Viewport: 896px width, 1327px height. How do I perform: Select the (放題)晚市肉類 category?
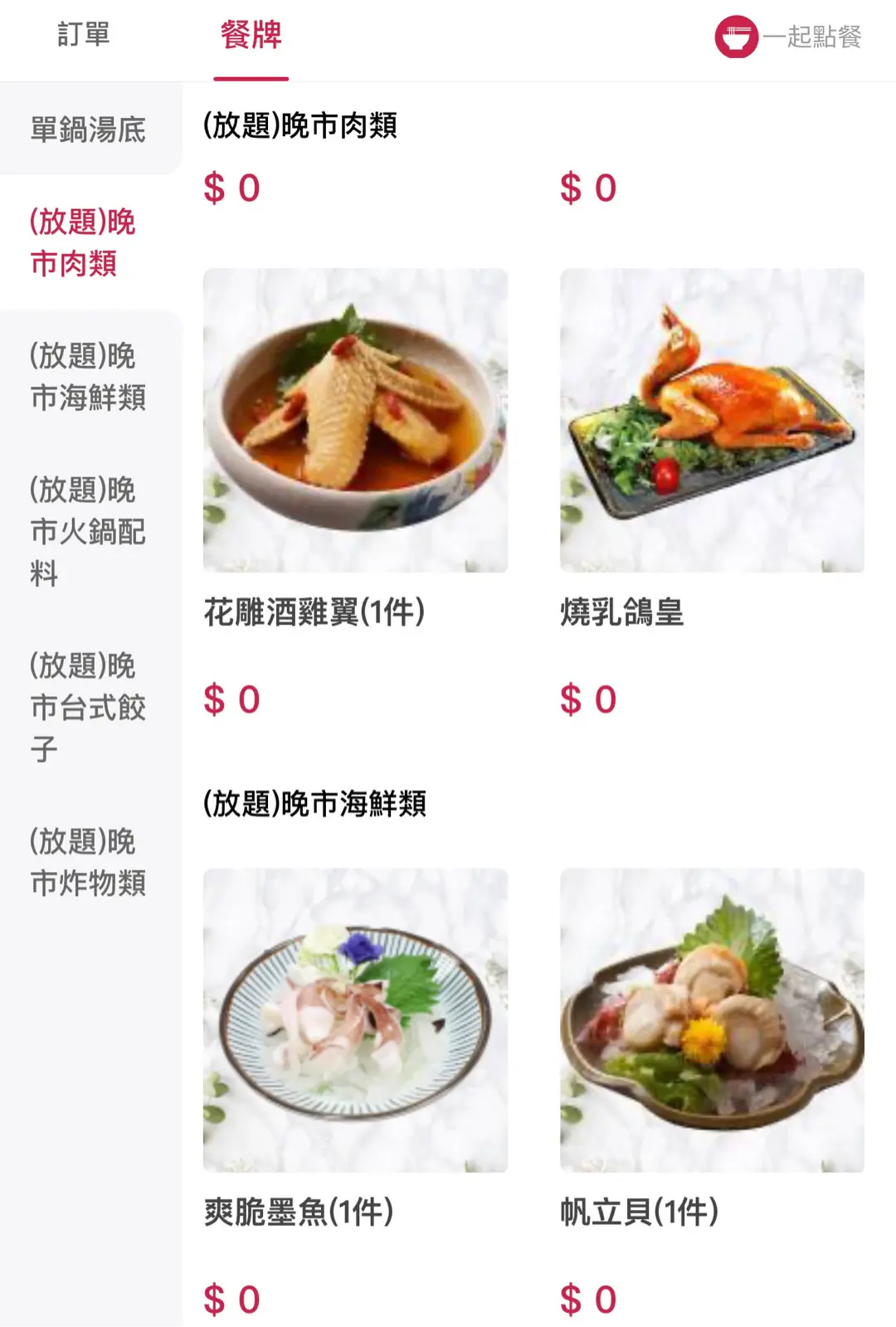click(x=83, y=242)
